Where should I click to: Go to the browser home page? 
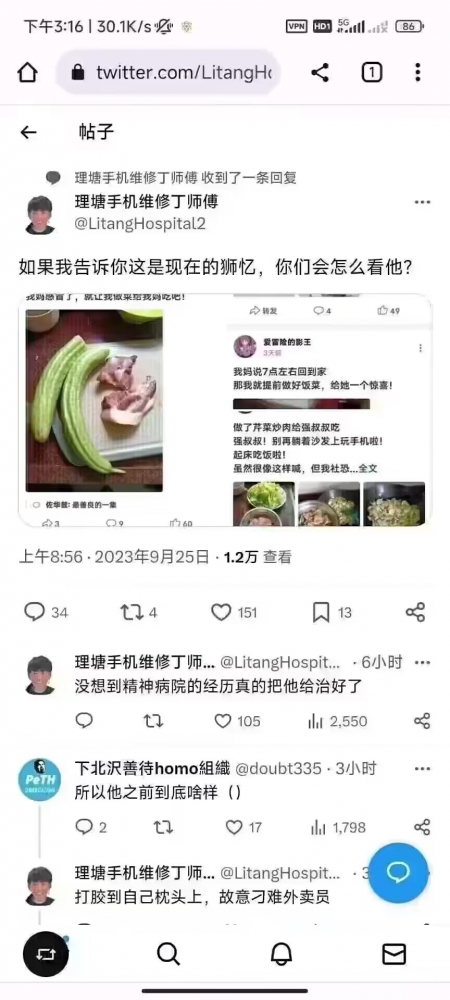tap(27, 73)
